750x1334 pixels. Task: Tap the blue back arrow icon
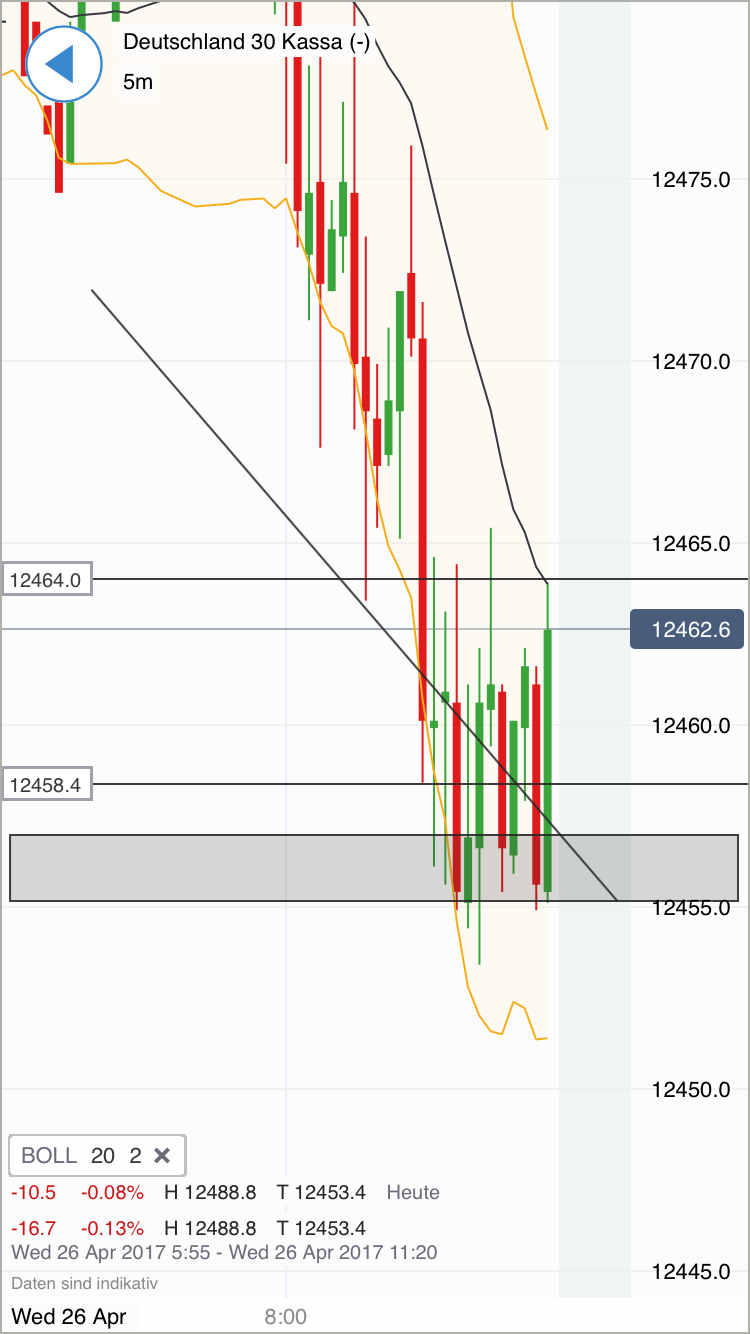(63, 63)
